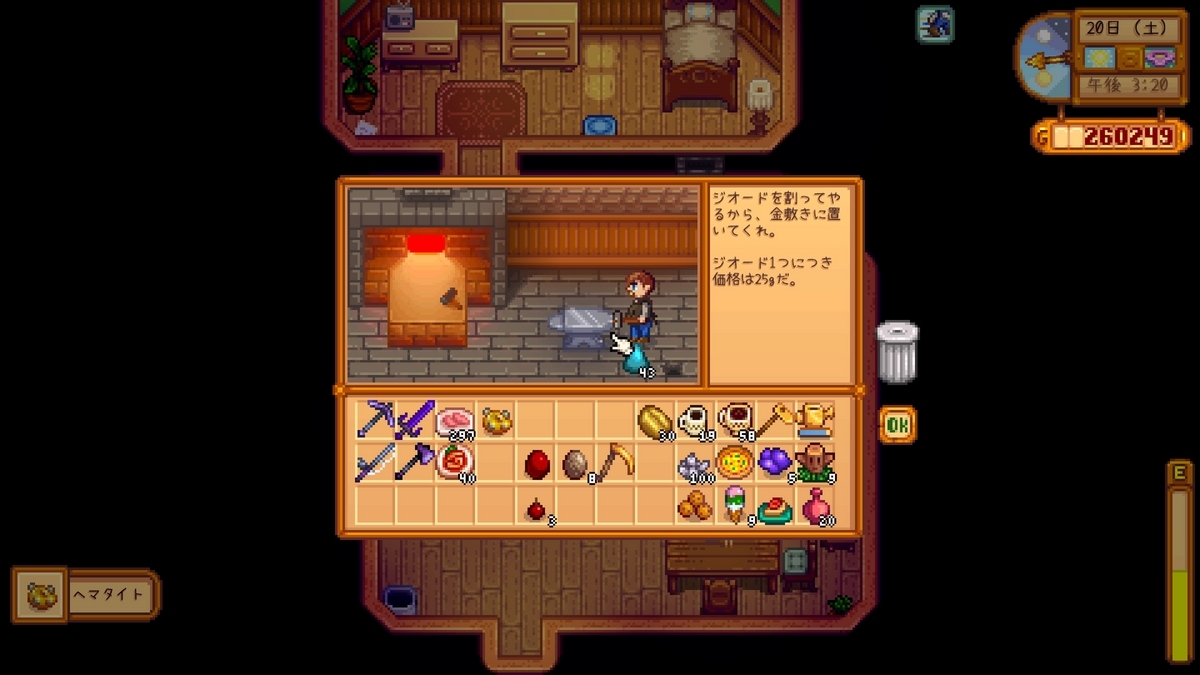This screenshot has width=1200, height=675.
Task: Select the purple galaxy sword
Action: 415,420
